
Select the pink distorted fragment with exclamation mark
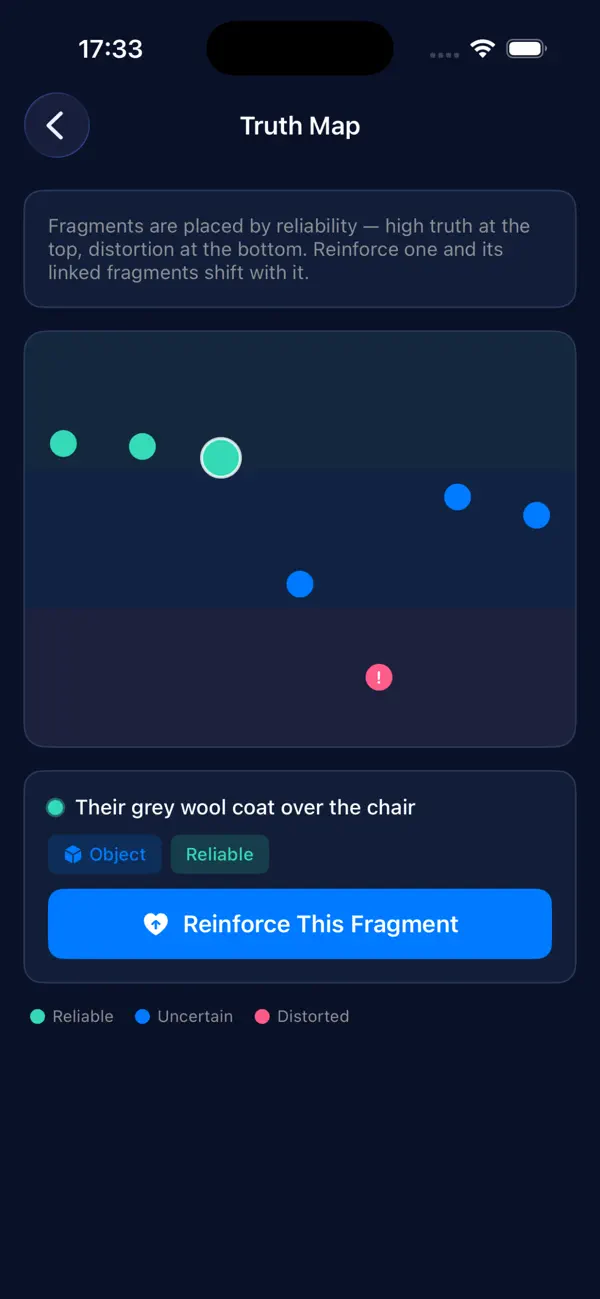click(379, 678)
